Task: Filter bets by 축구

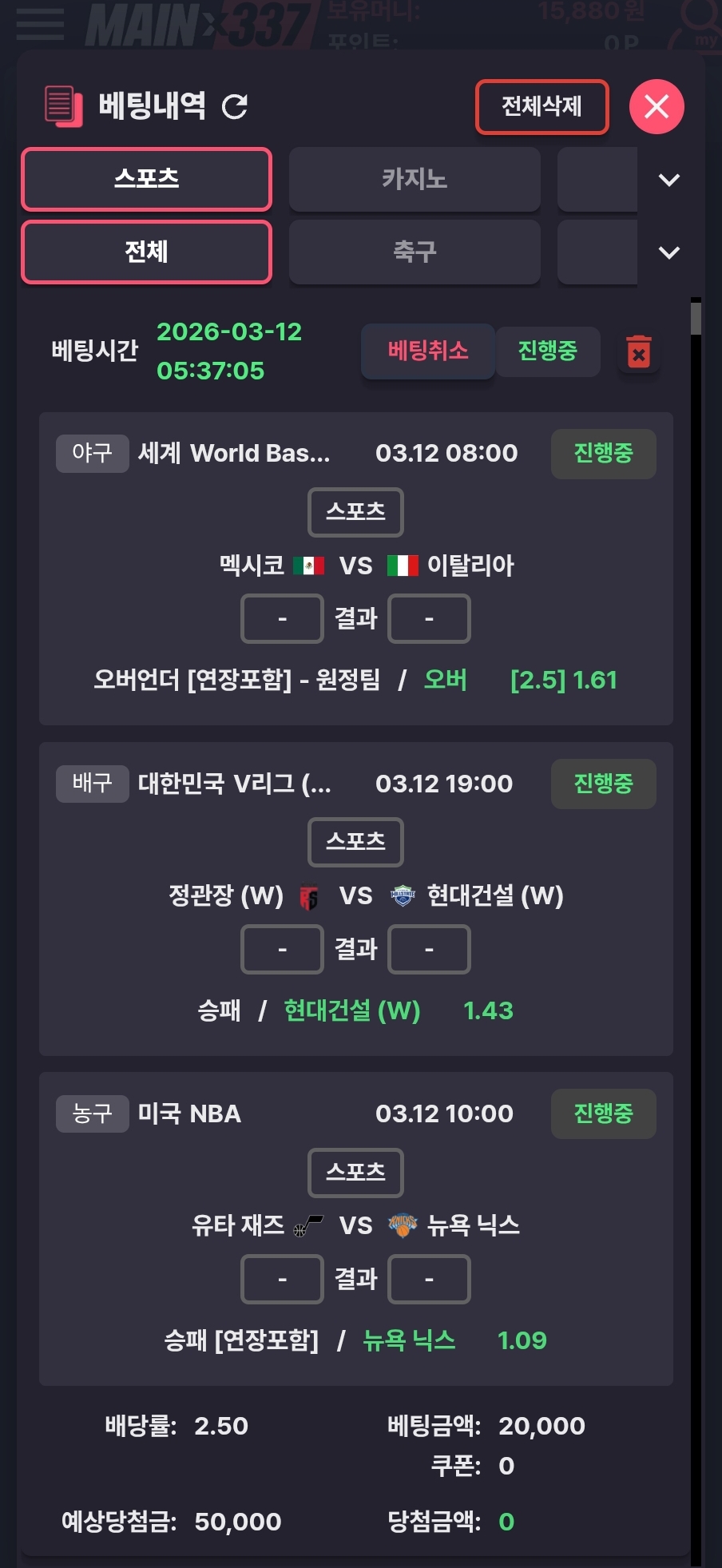Action: click(x=414, y=252)
